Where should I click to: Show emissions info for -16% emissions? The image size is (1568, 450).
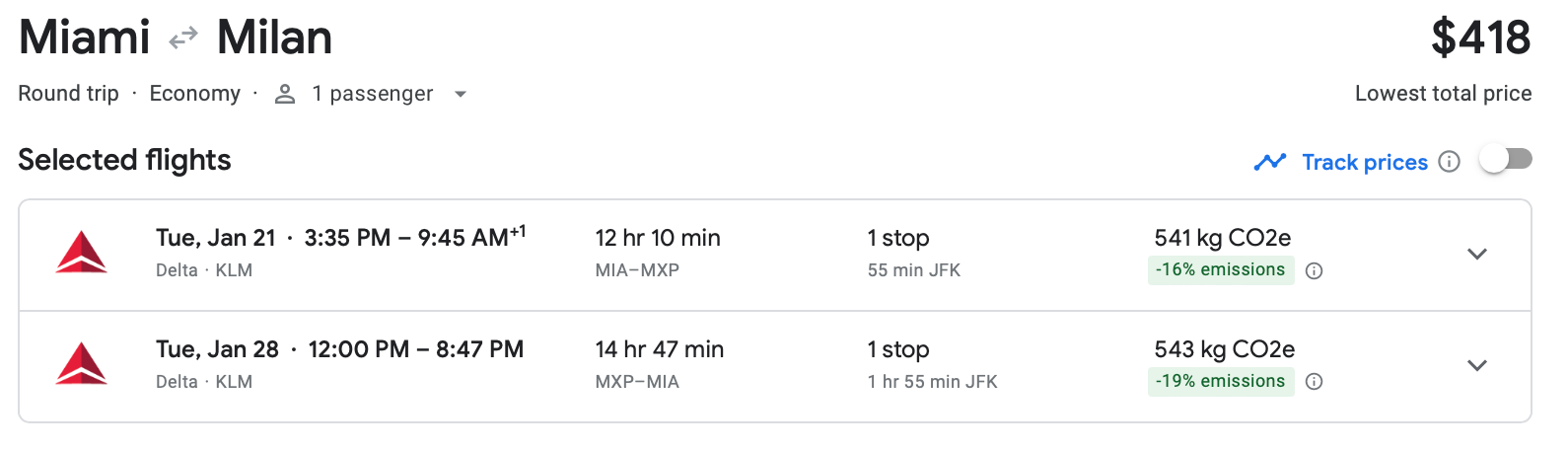coord(1314,271)
